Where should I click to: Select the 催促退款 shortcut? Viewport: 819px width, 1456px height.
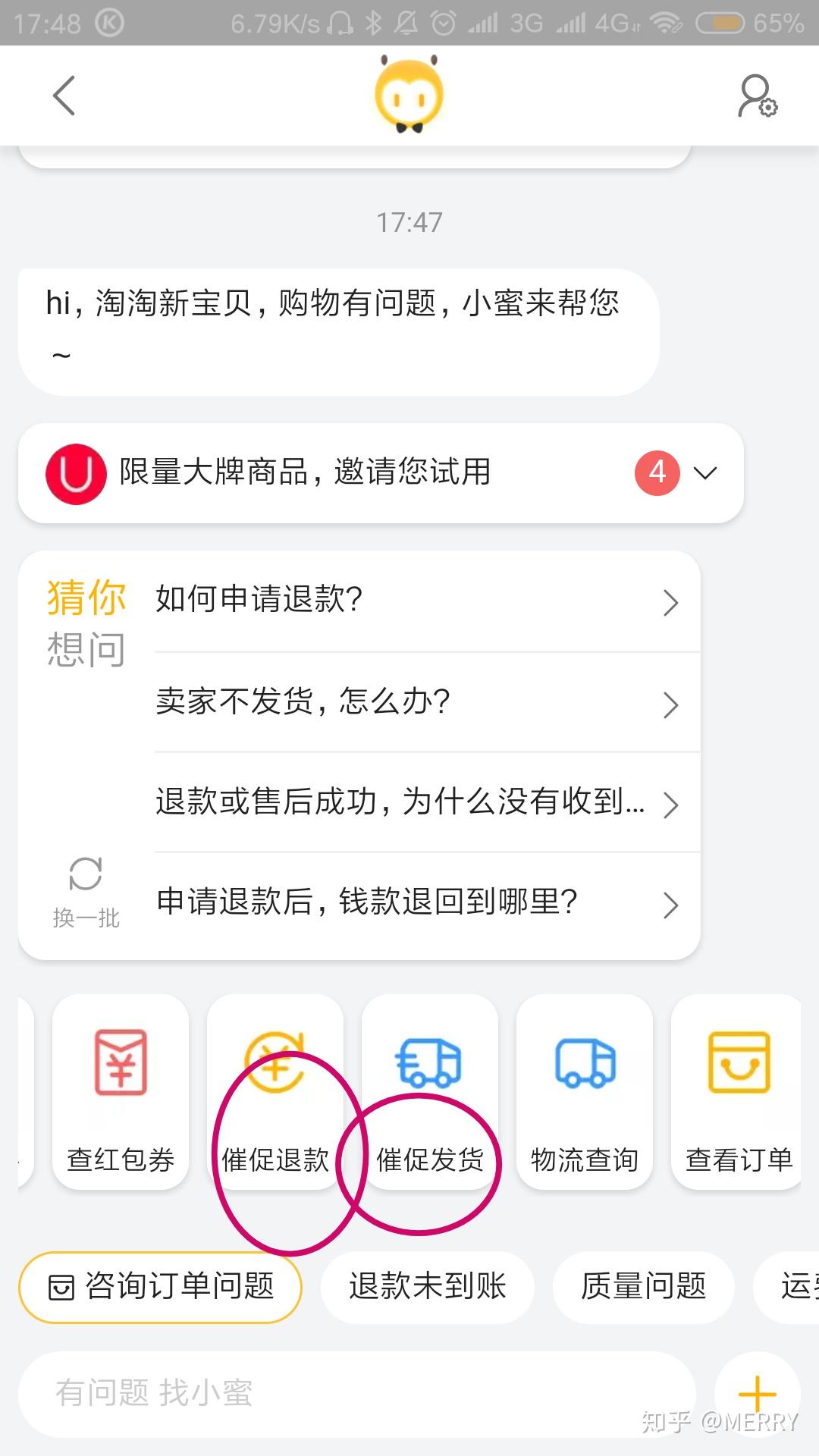pyautogui.click(x=275, y=1092)
